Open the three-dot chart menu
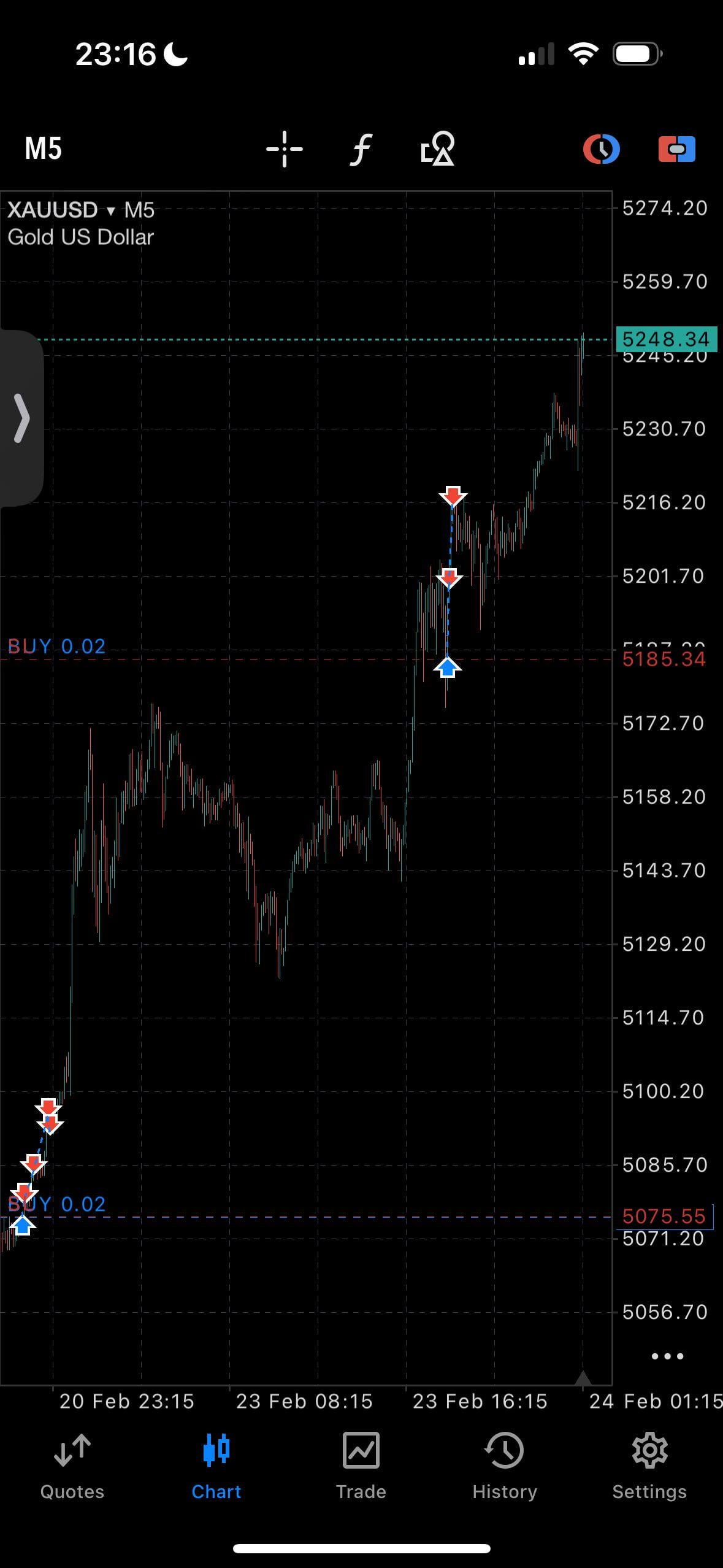Screen dimensions: 723x1568 click(667, 1356)
